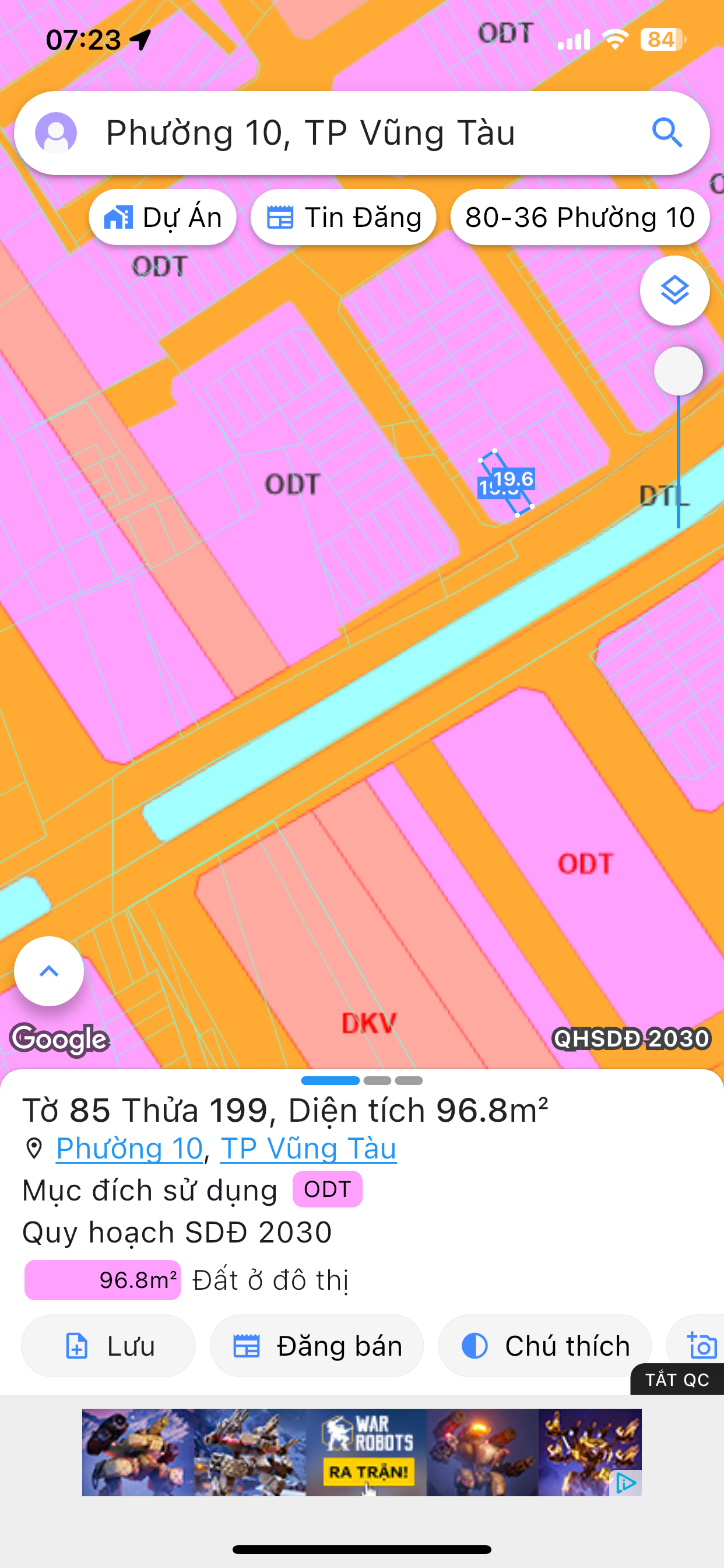Tap the Đăng bán button
This screenshot has width=724, height=1568.
click(x=317, y=1345)
